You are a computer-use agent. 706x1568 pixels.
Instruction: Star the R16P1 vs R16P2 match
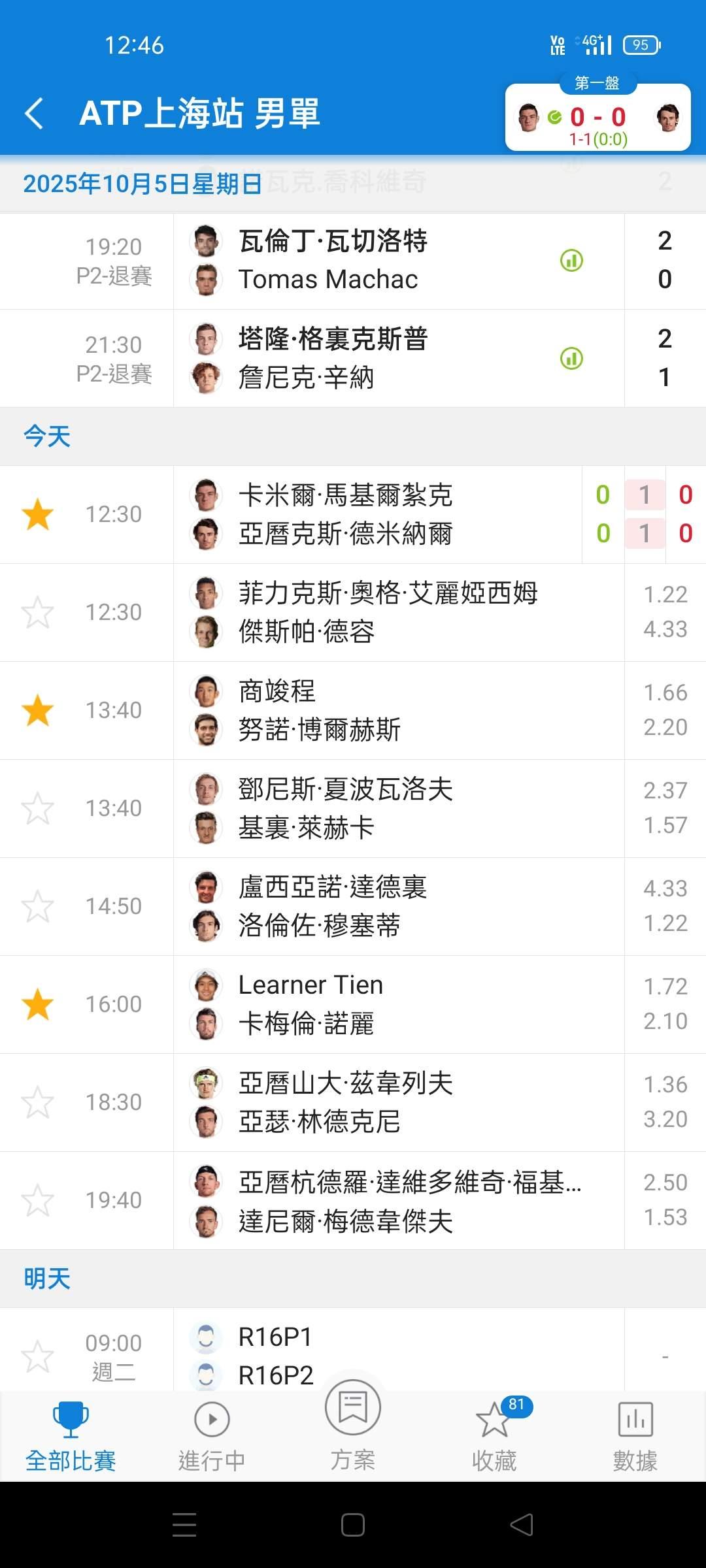(38, 1356)
